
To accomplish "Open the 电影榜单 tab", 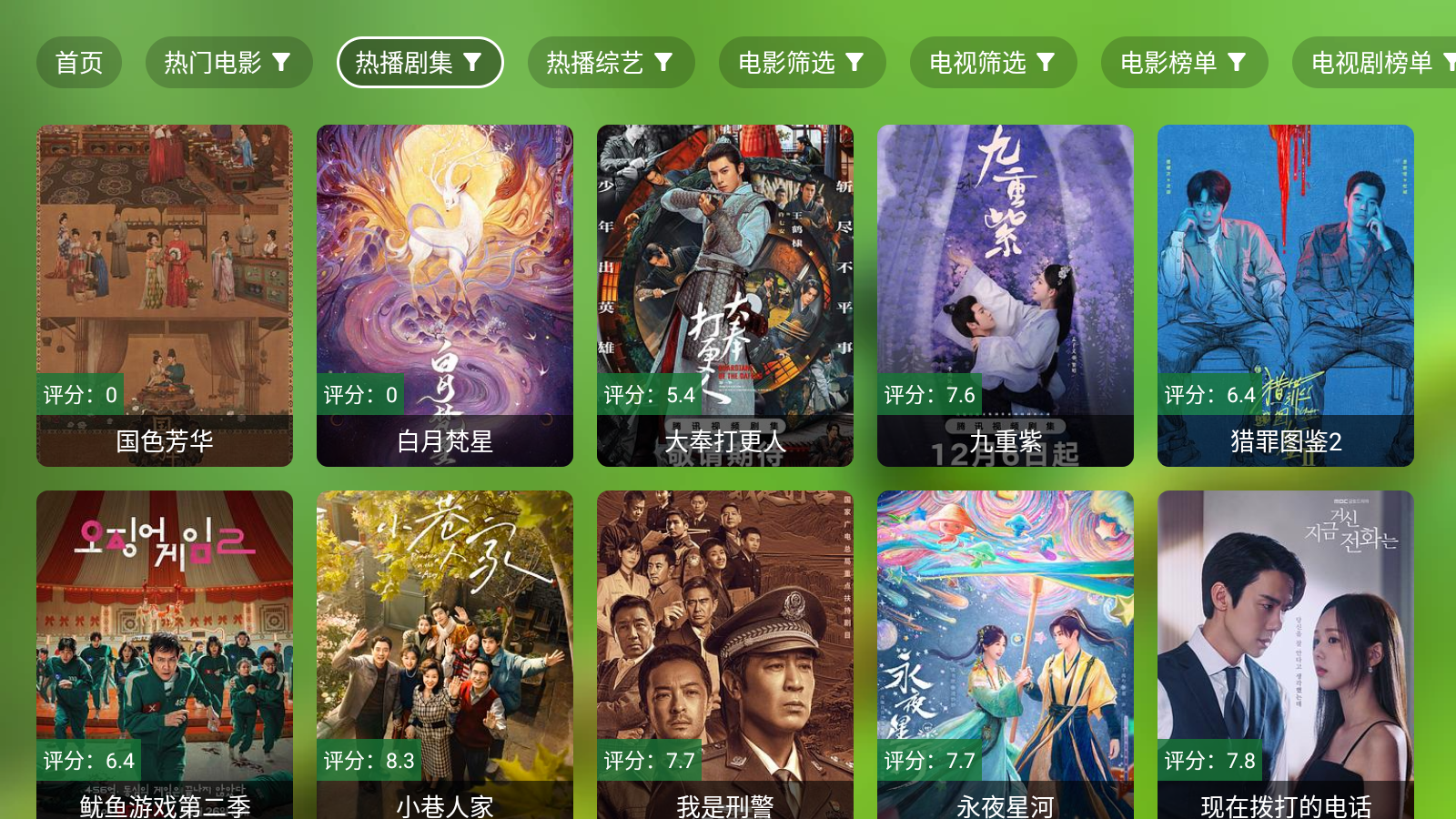I will click(1184, 63).
